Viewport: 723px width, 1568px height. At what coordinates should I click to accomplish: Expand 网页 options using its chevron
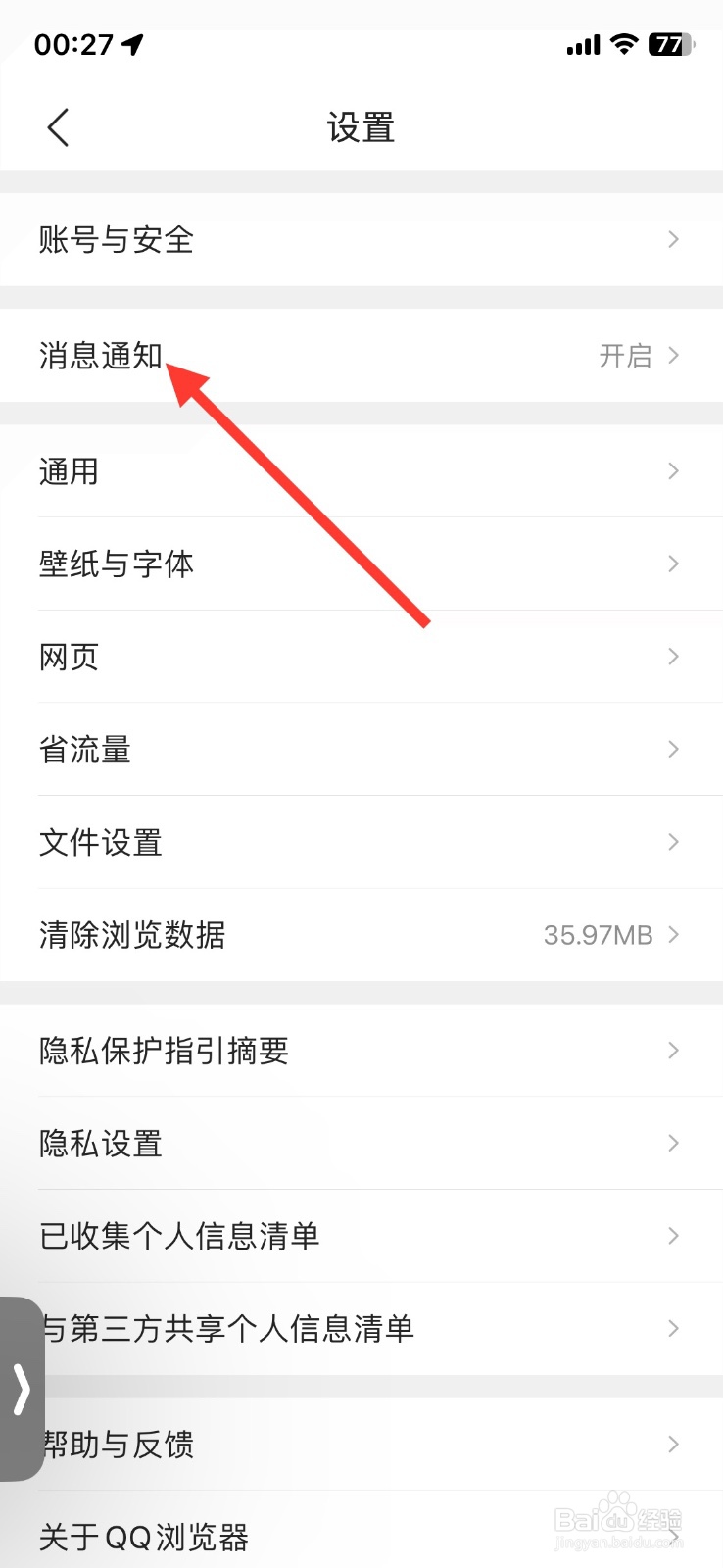(672, 657)
